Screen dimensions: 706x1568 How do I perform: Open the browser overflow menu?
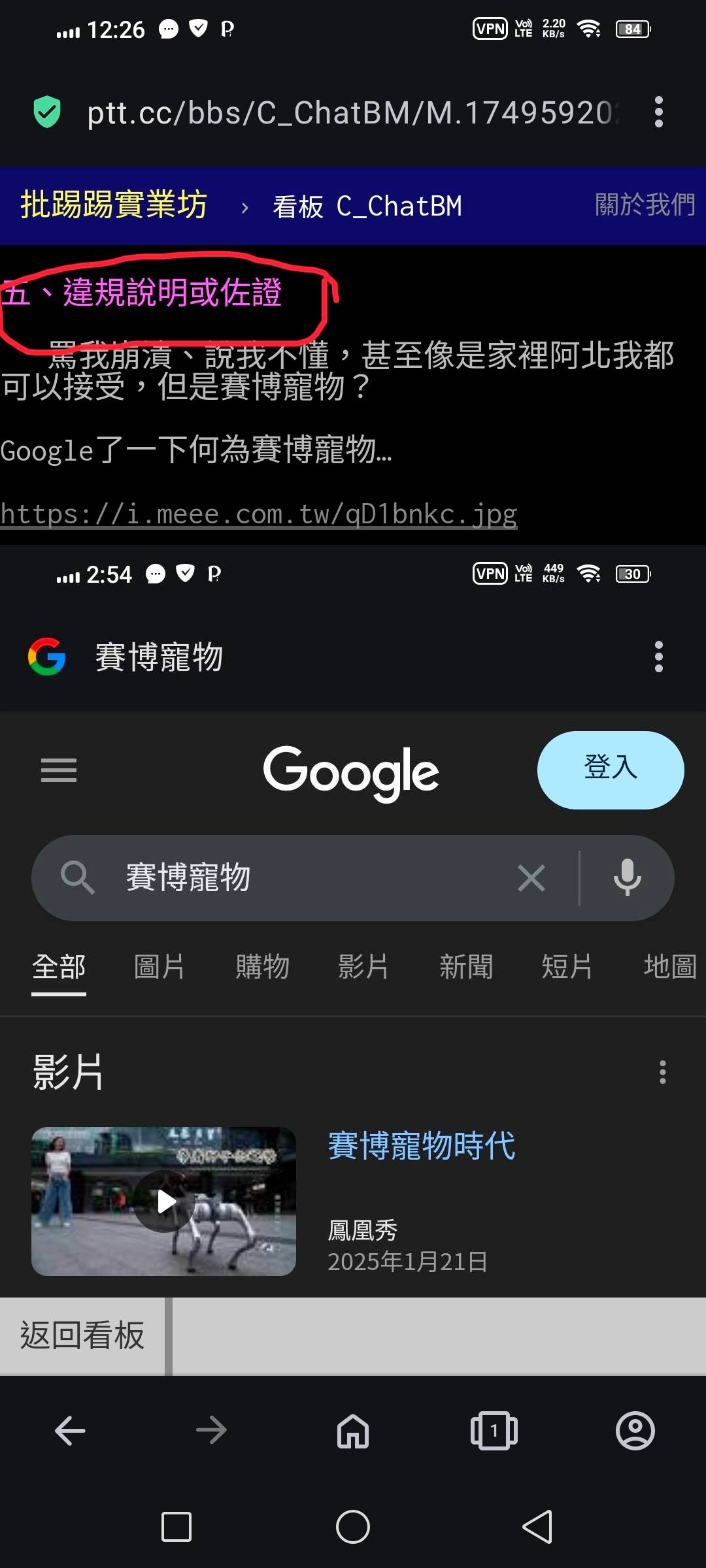coord(658,112)
